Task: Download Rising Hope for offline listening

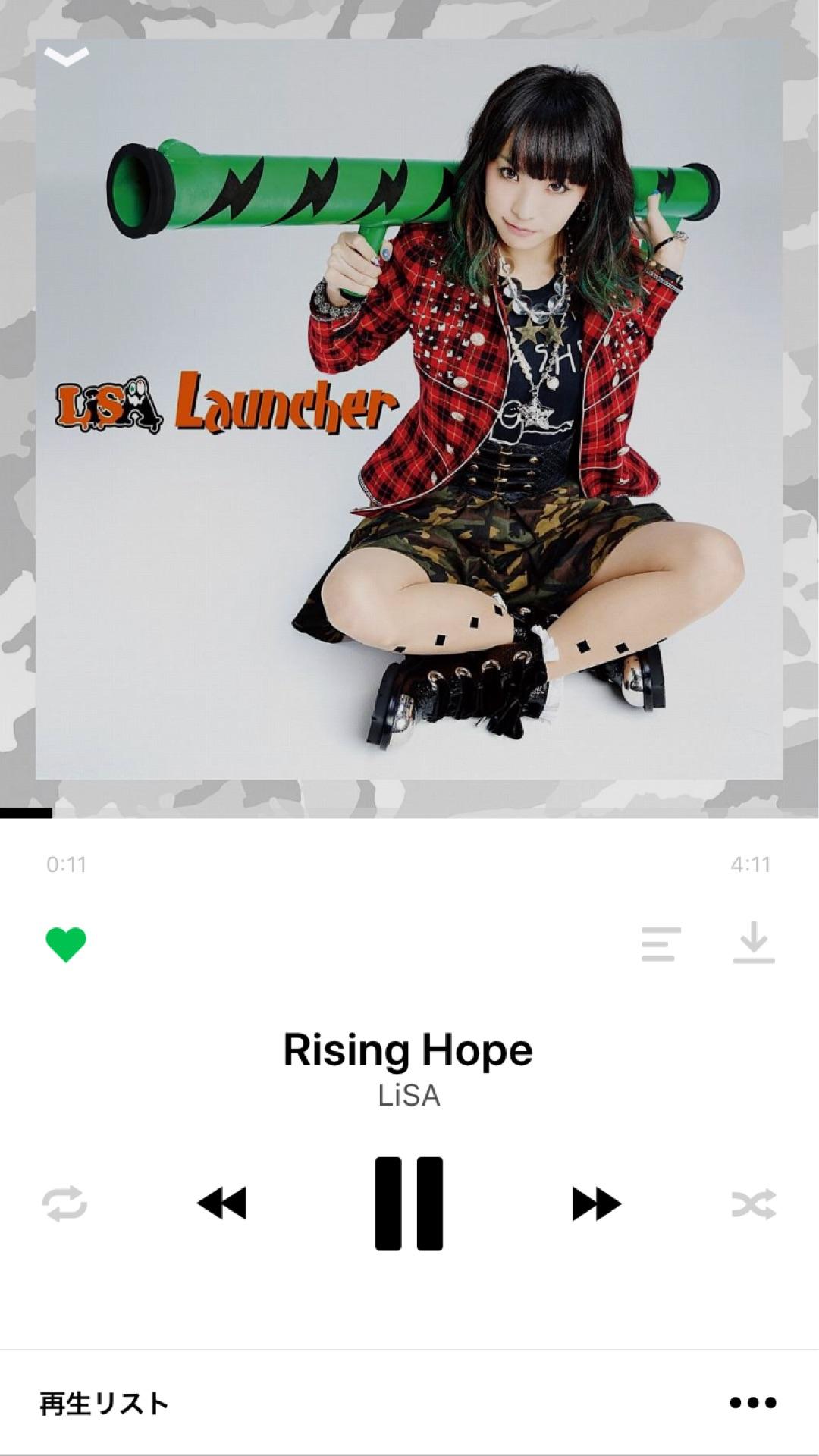Action: click(x=753, y=943)
